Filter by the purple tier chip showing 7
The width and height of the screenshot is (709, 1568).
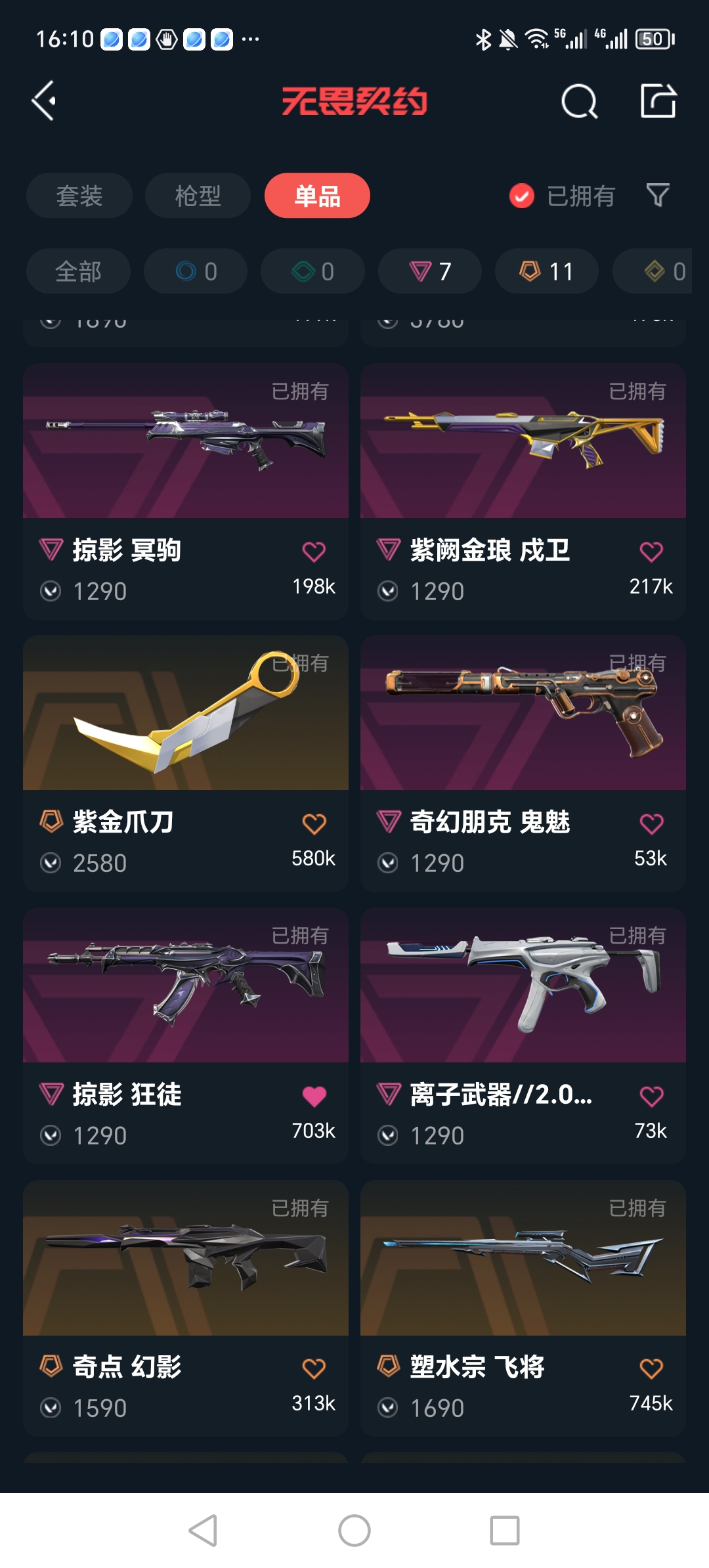(430, 271)
